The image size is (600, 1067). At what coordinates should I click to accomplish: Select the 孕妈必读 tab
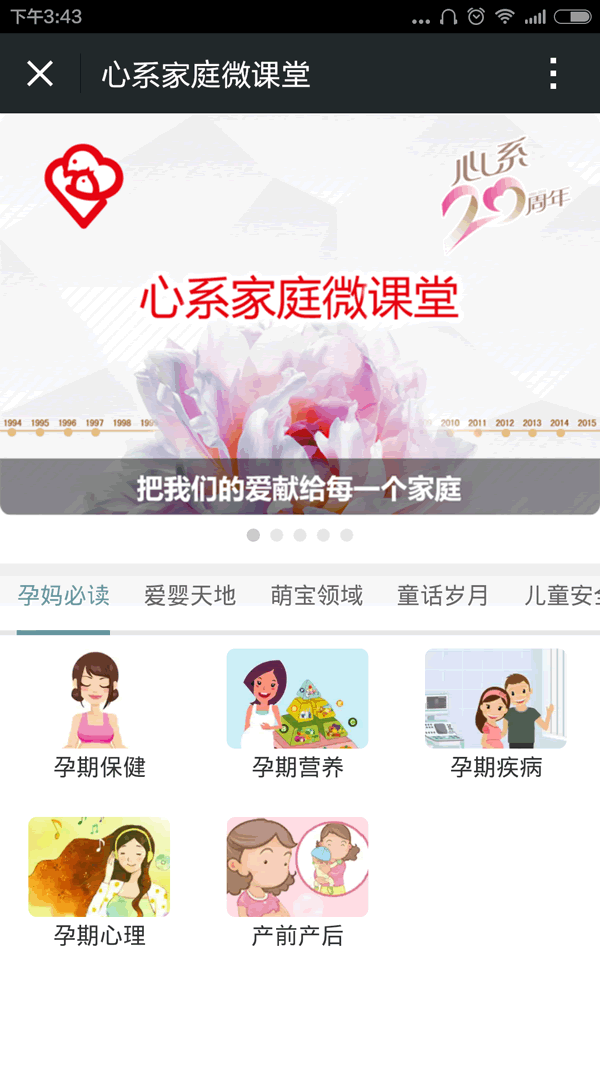pyautogui.click(x=64, y=596)
